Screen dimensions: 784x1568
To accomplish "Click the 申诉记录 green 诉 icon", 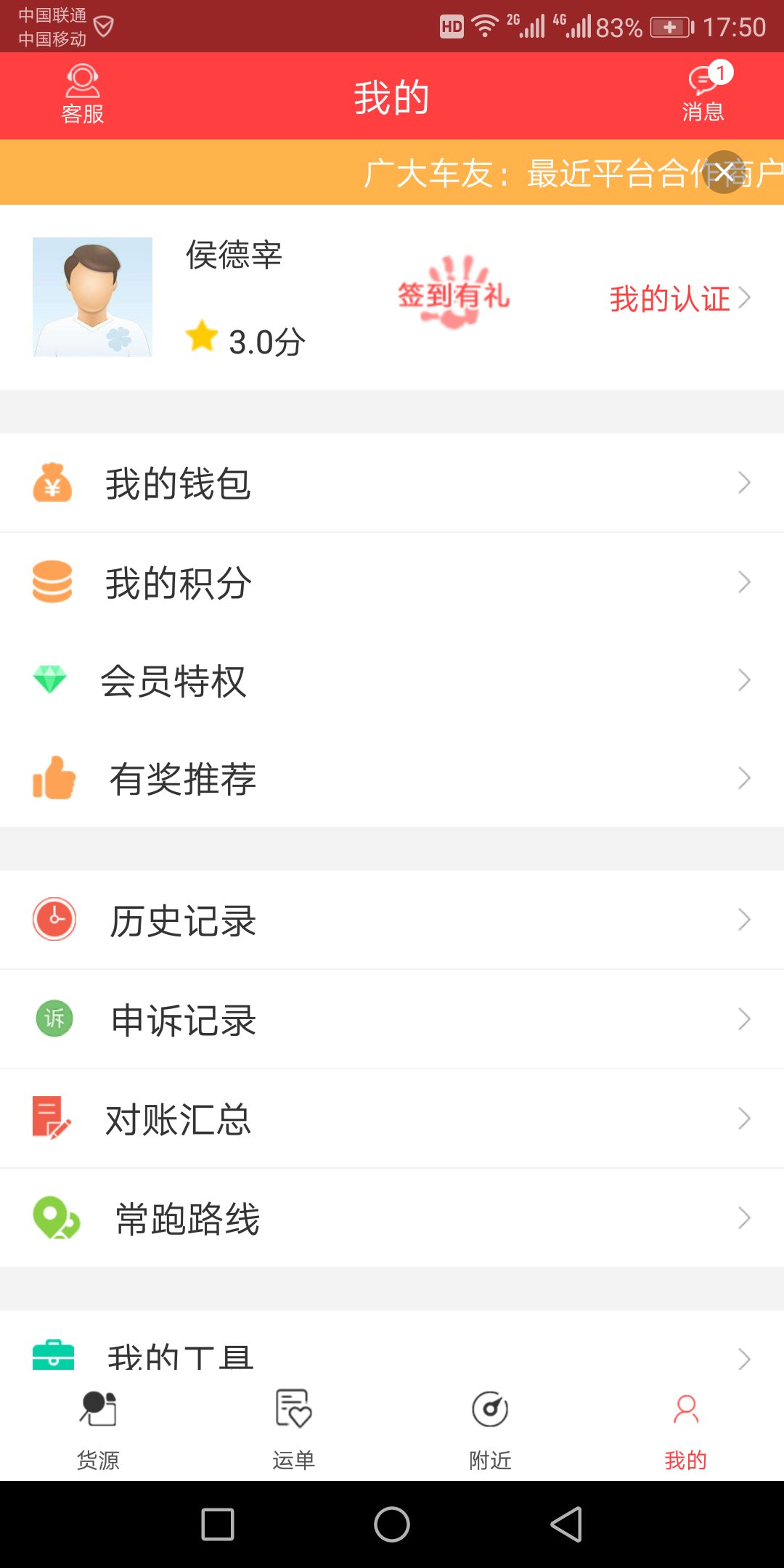I will tap(53, 1018).
